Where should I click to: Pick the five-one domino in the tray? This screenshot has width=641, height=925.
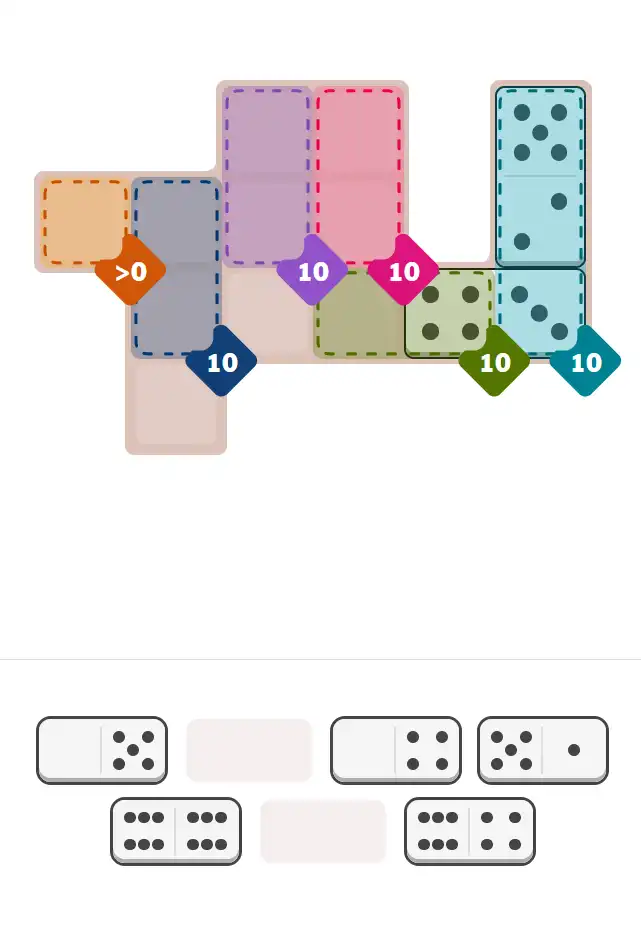coord(543,750)
